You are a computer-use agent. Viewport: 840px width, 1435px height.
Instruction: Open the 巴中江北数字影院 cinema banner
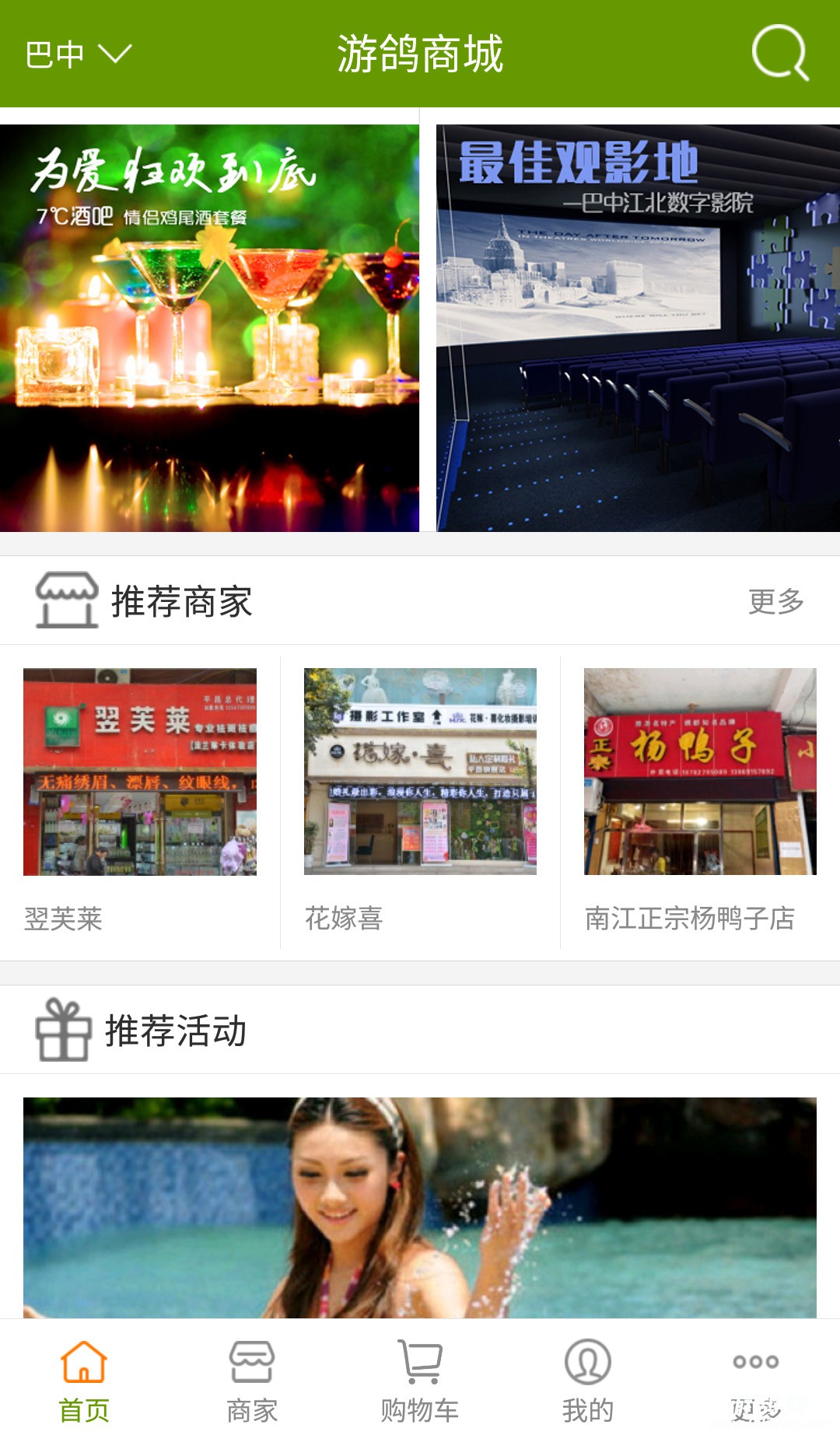(x=638, y=328)
